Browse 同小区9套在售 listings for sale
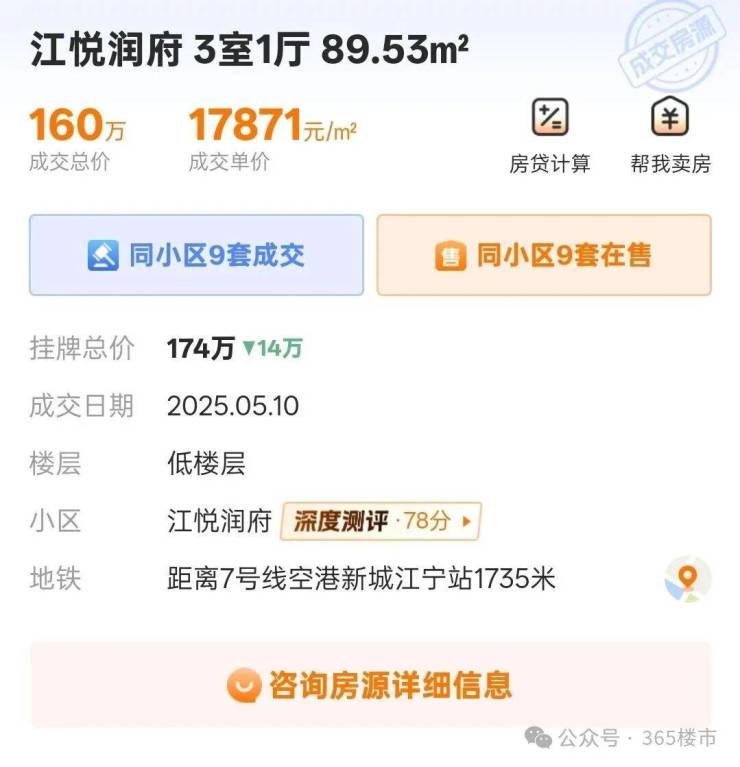The image size is (740, 767). point(544,255)
